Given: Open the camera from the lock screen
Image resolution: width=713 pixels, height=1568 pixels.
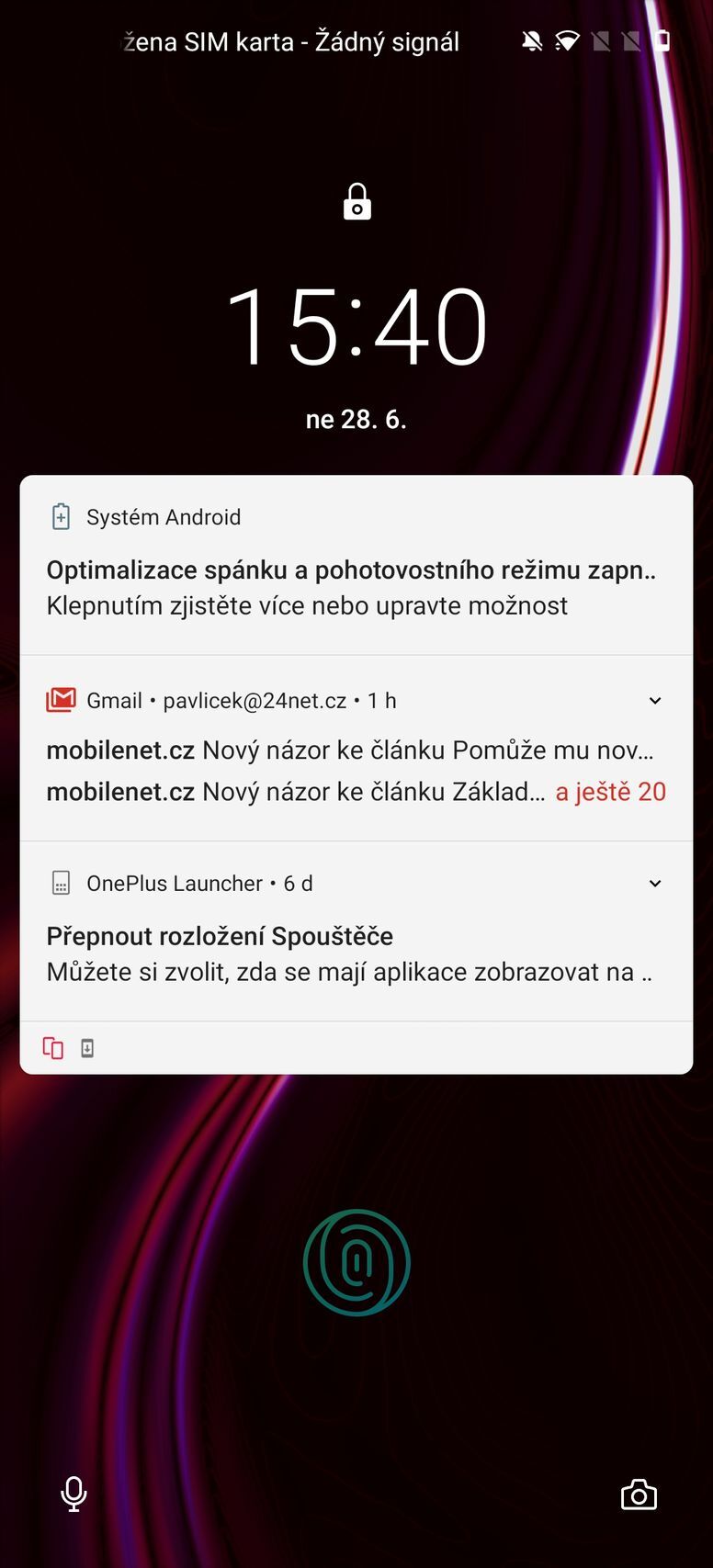Looking at the screenshot, I should tap(639, 1495).
